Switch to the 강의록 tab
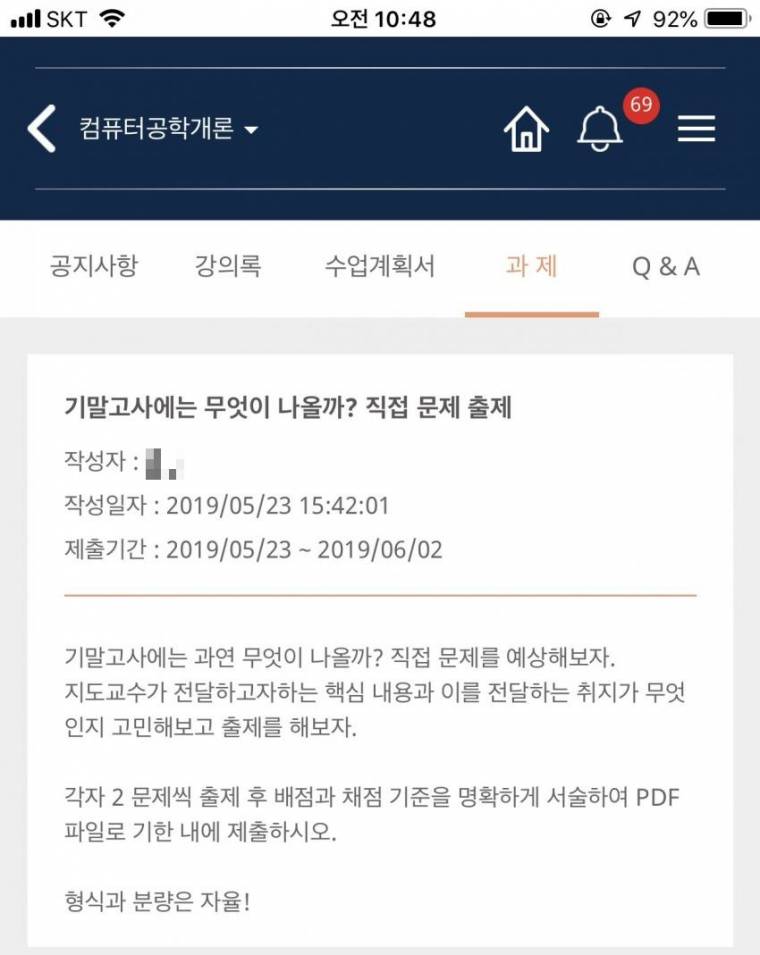 point(228,266)
